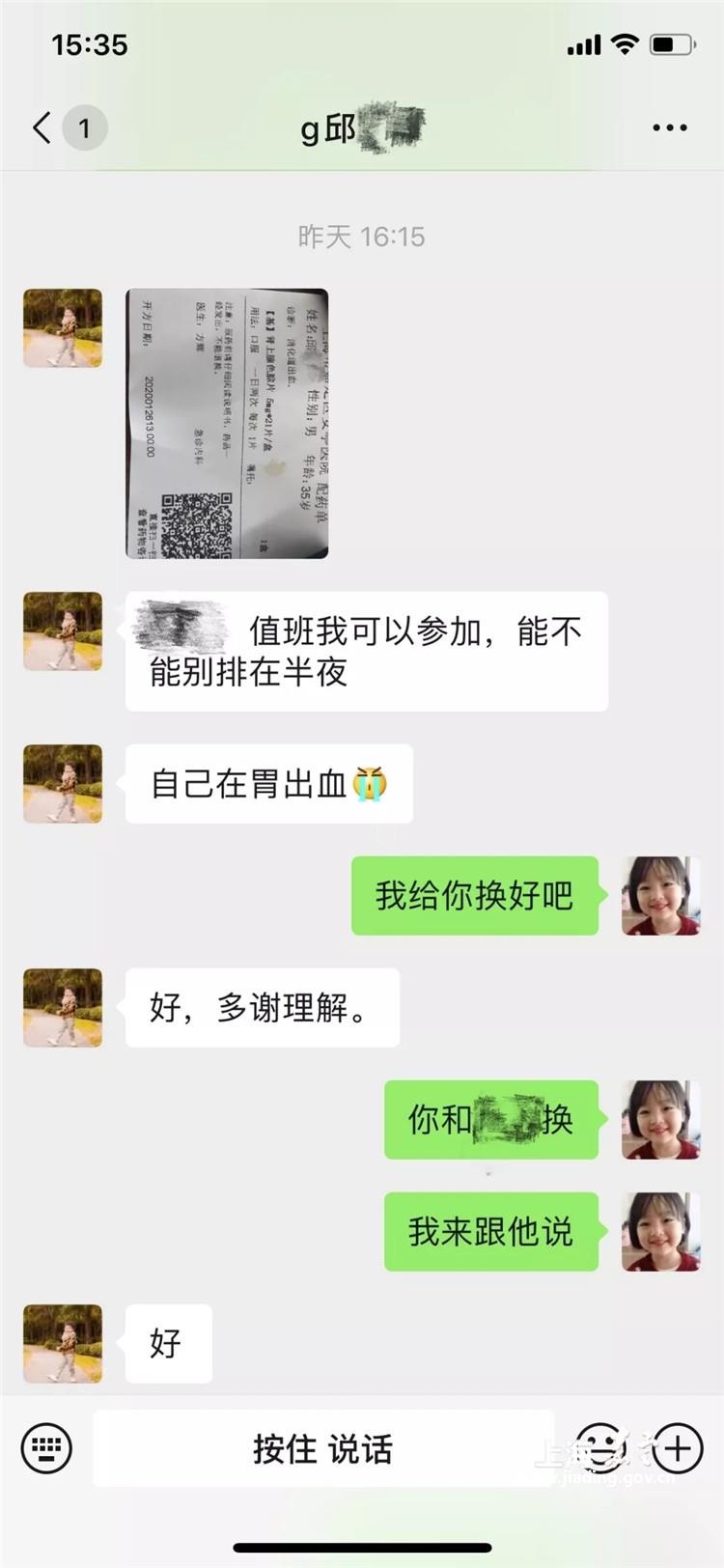Open my avatar beside 我给你换好吧
This screenshot has height=1568, width=724.
660,896
